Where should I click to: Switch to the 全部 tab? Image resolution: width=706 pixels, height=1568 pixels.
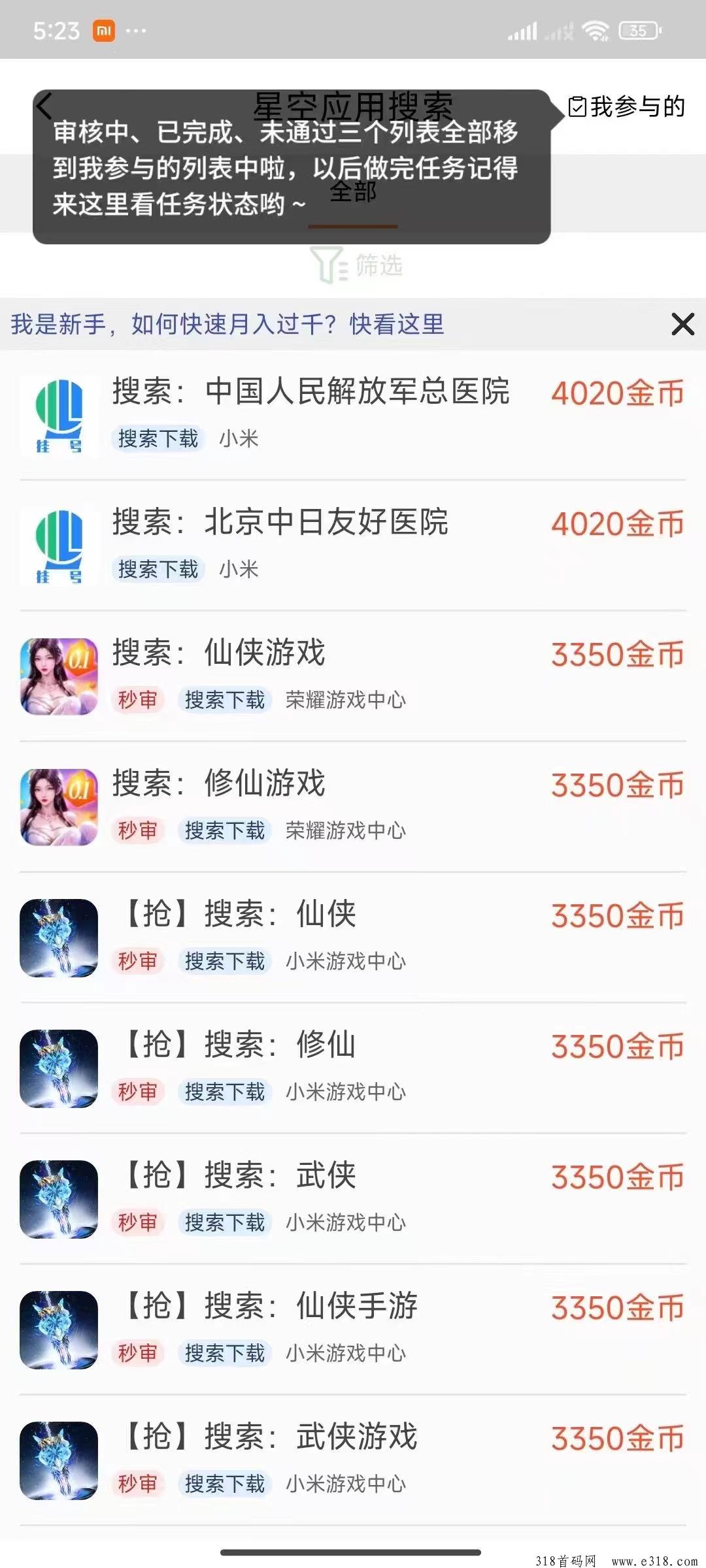[x=353, y=193]
